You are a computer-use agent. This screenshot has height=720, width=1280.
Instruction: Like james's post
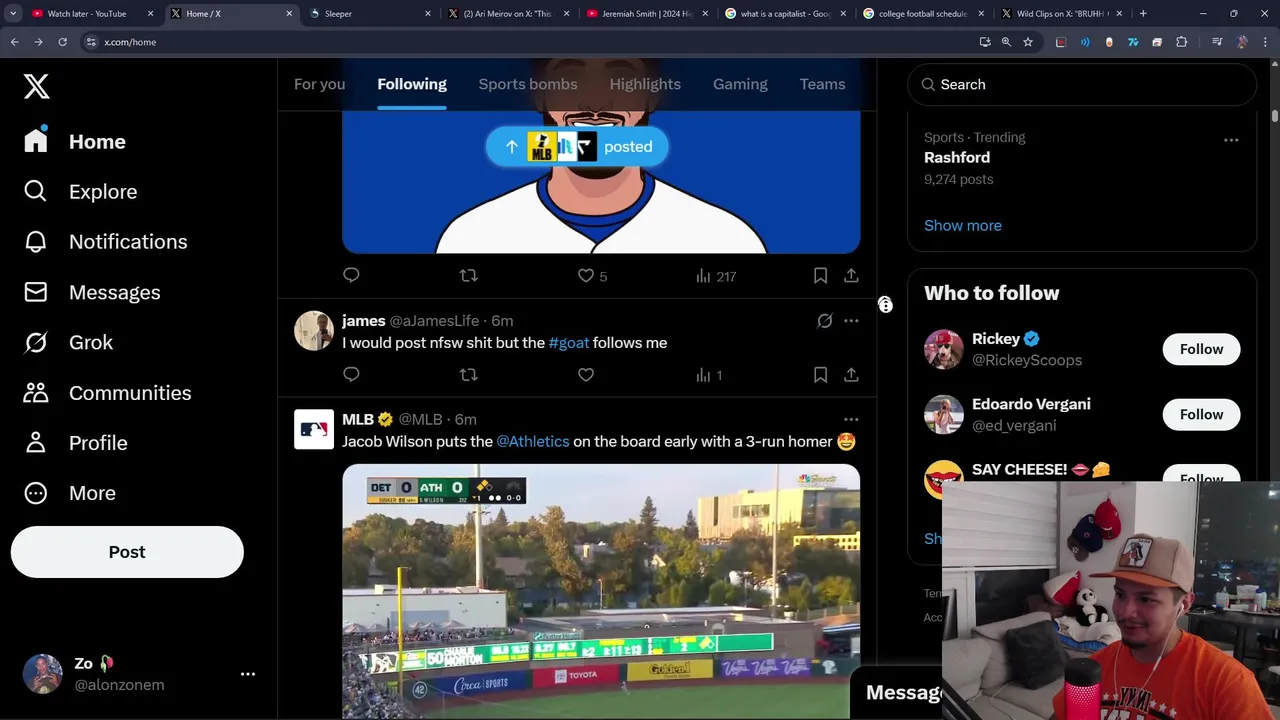coord(586,375)
